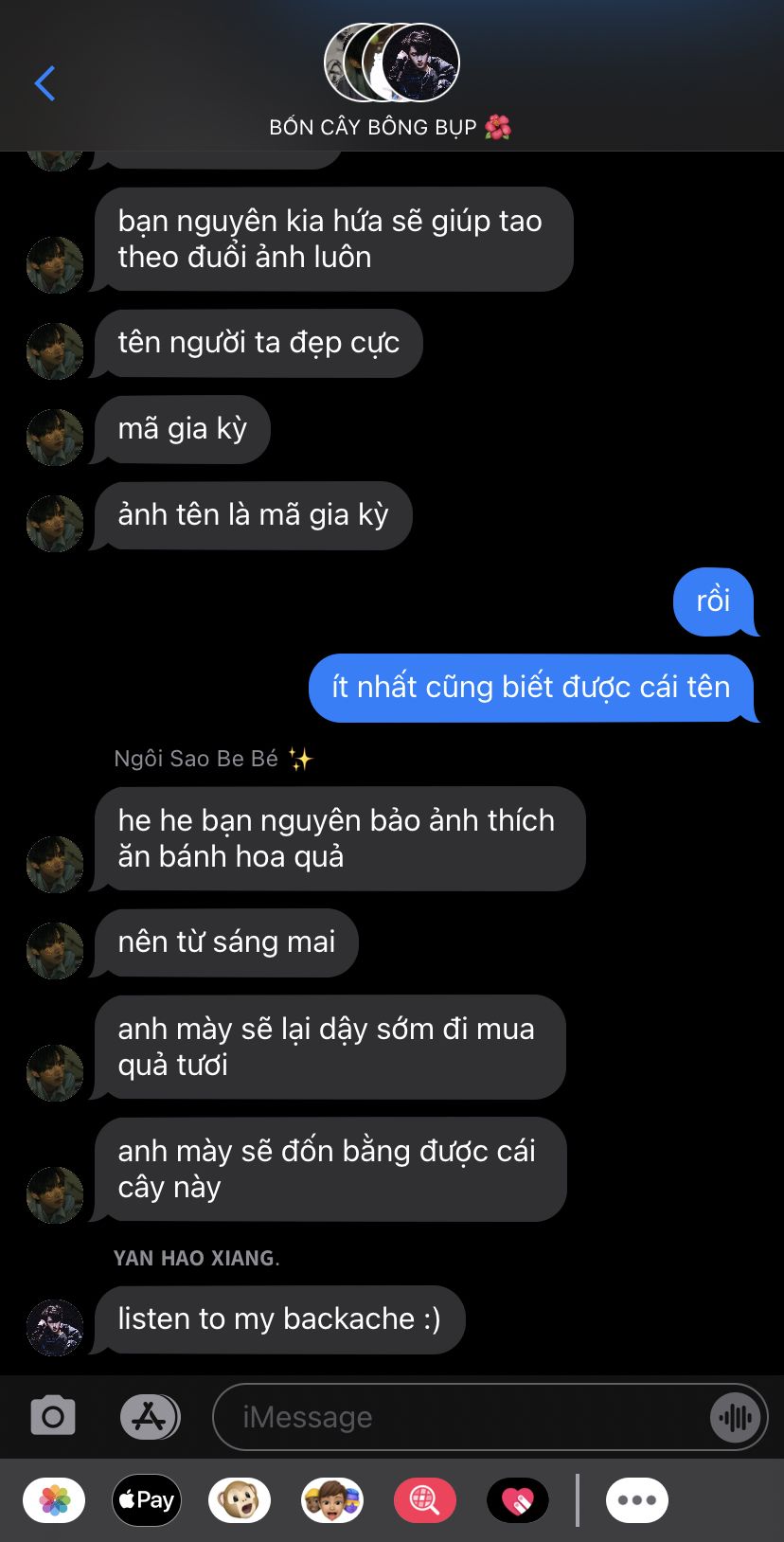Open the camera to take a photo

click(53, 1417)
